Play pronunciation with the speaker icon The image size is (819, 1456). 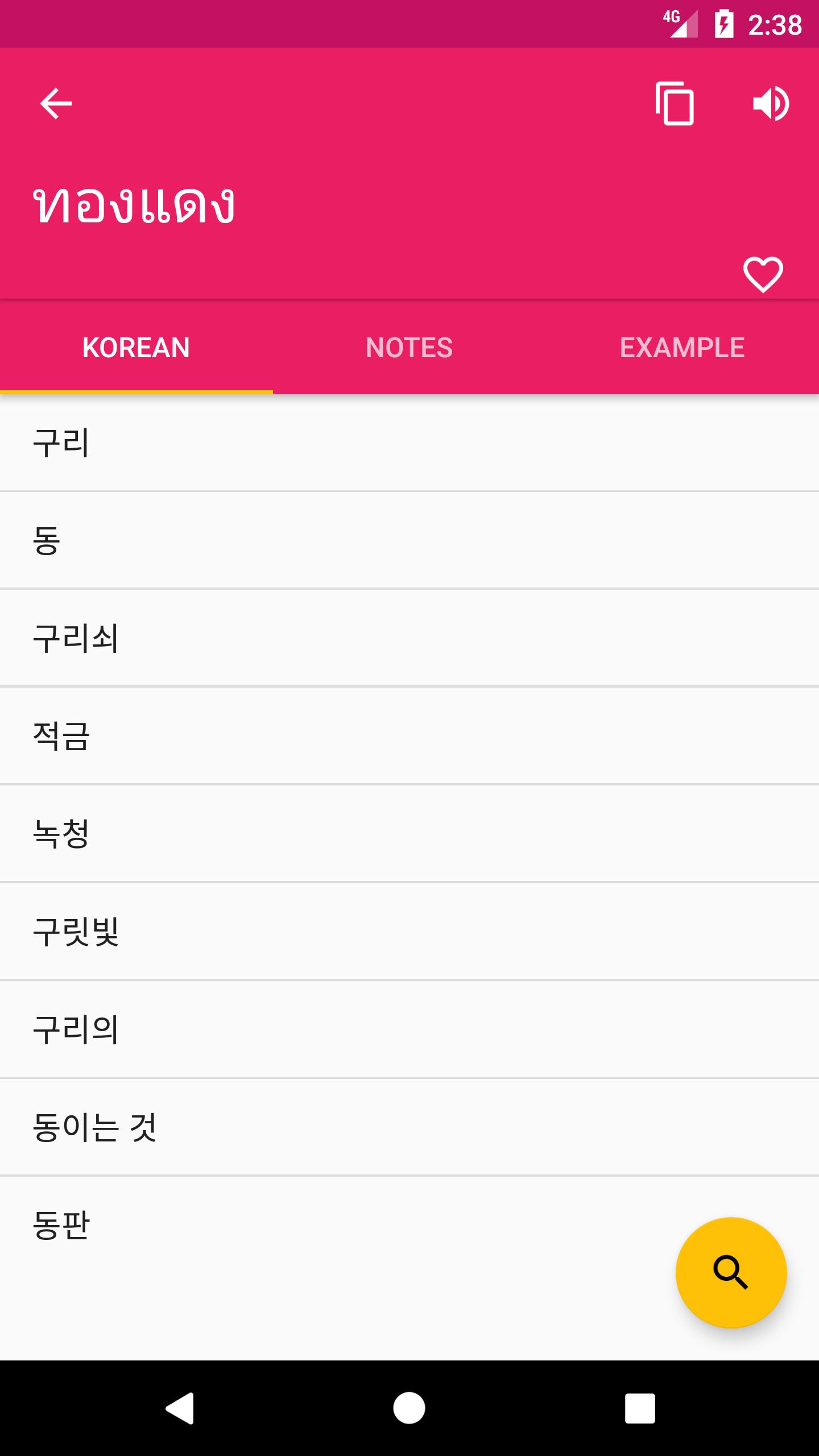pos(771,104)
